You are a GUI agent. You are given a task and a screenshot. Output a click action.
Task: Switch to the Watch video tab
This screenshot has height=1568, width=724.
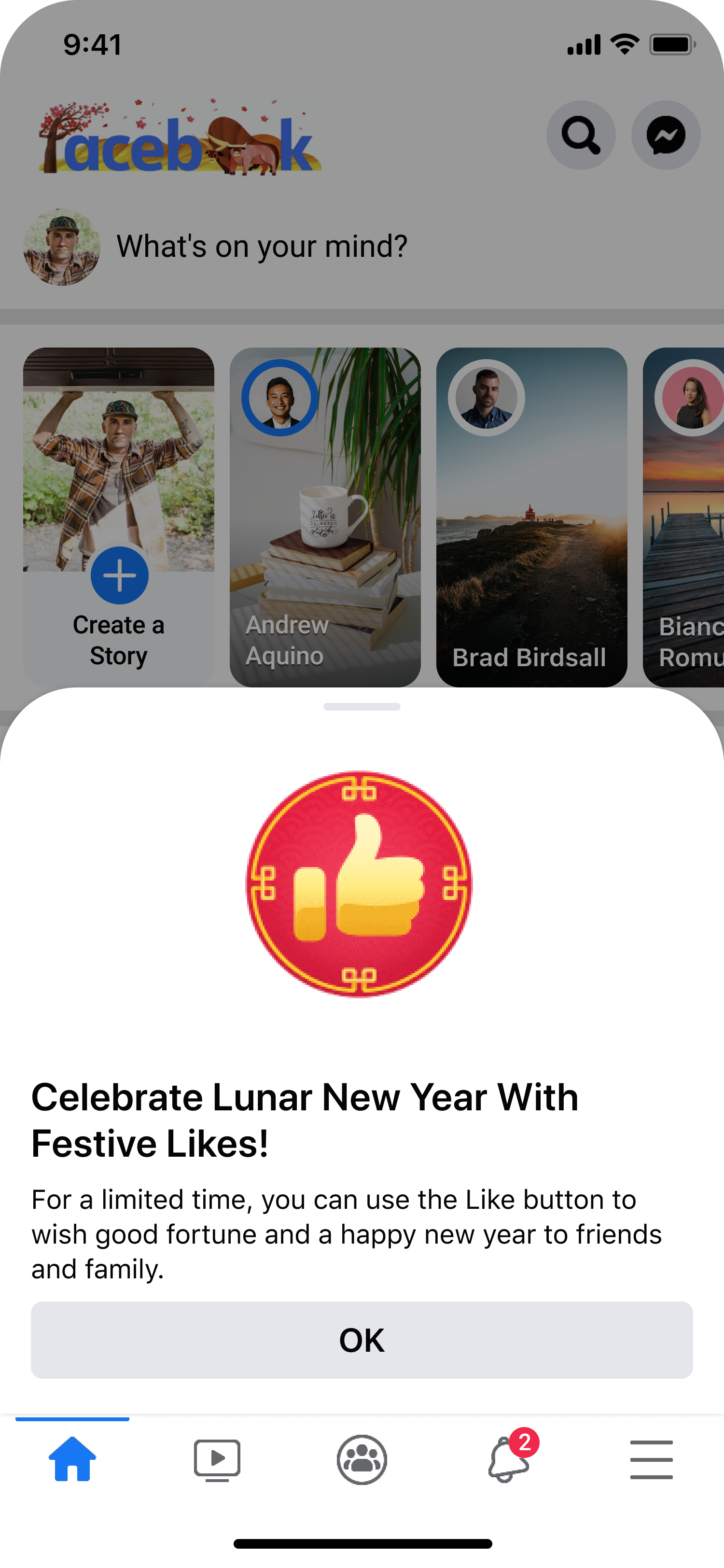pos(217,1460)
